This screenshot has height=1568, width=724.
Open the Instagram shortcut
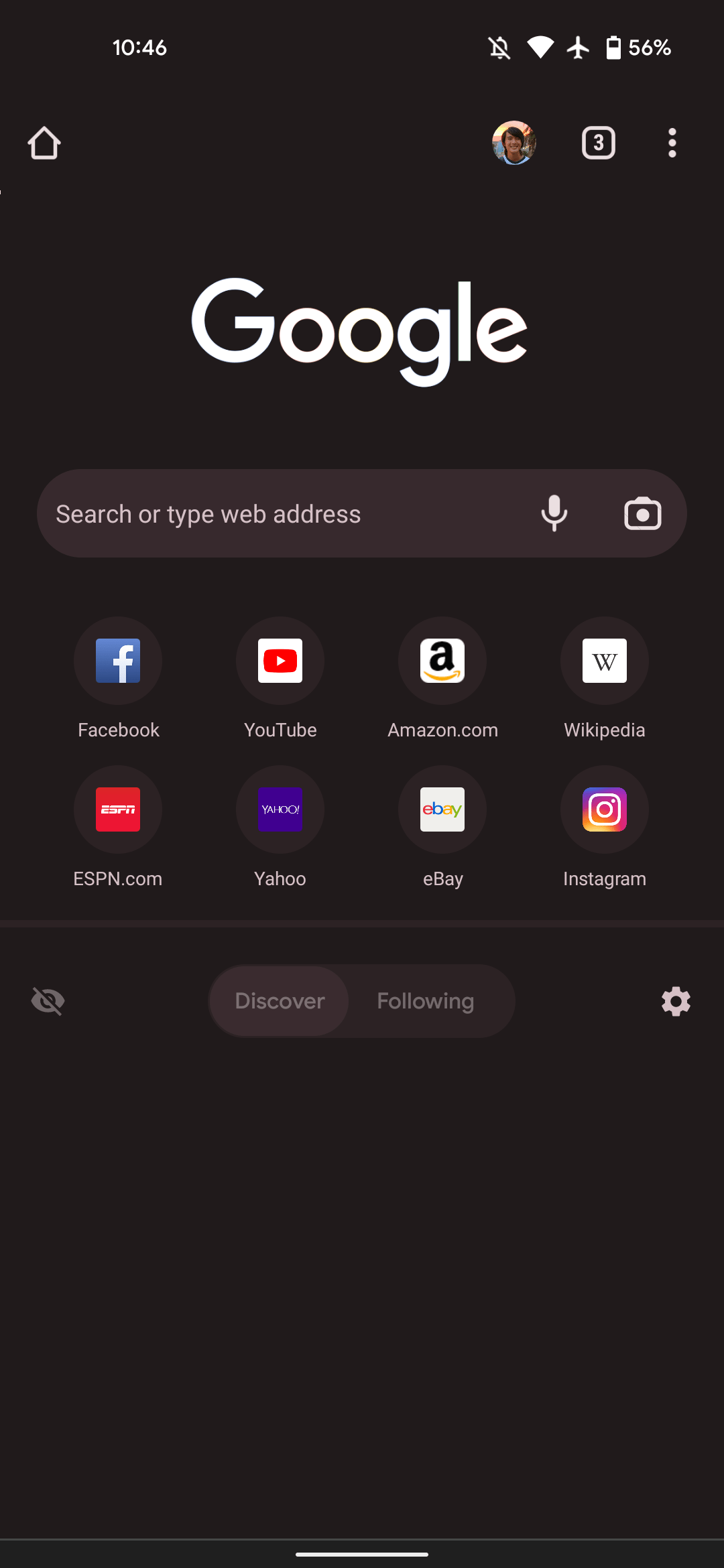pyautogui.click(x=605, y=810)
